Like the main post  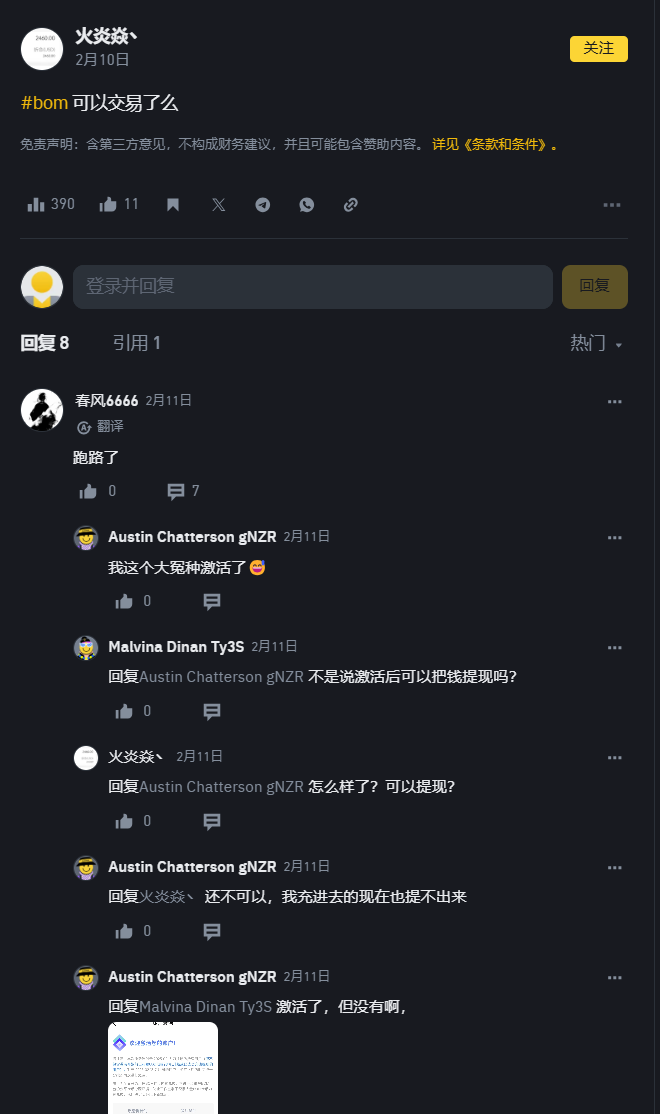tap(119, 205)
